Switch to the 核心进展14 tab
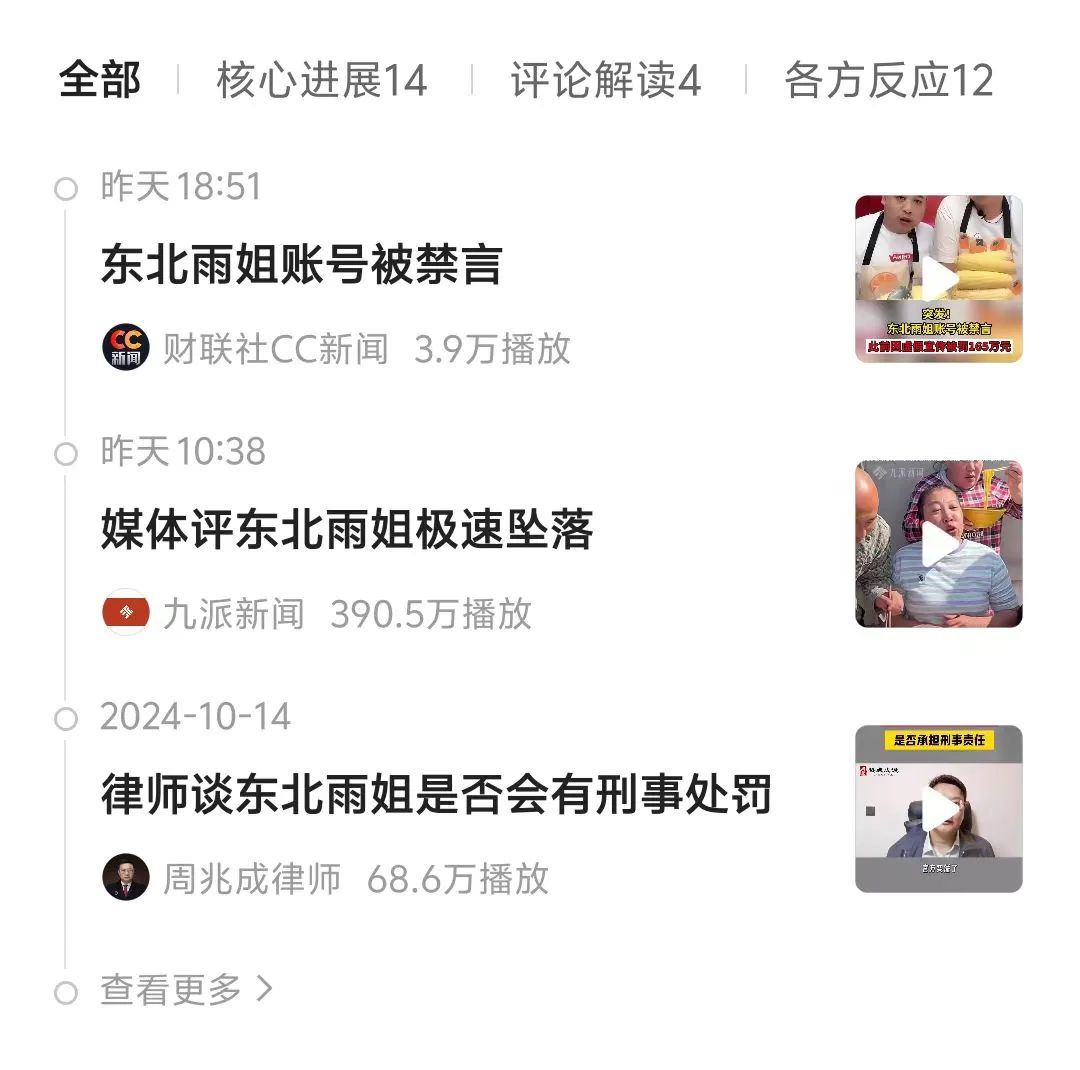Image resolution: width=1080 pixels, height=1070 pixels. tap(321, 80)
